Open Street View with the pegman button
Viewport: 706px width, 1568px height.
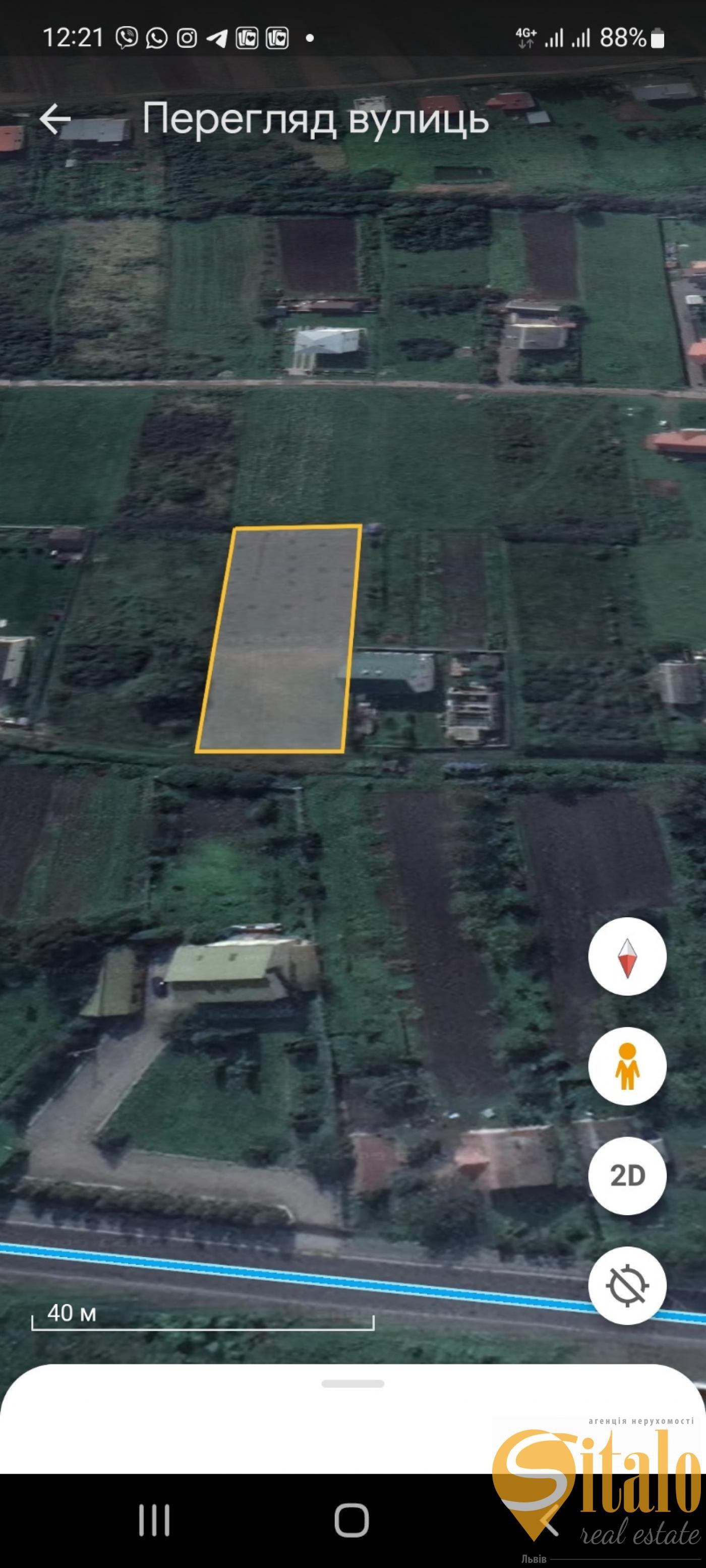pos(627,1067)
